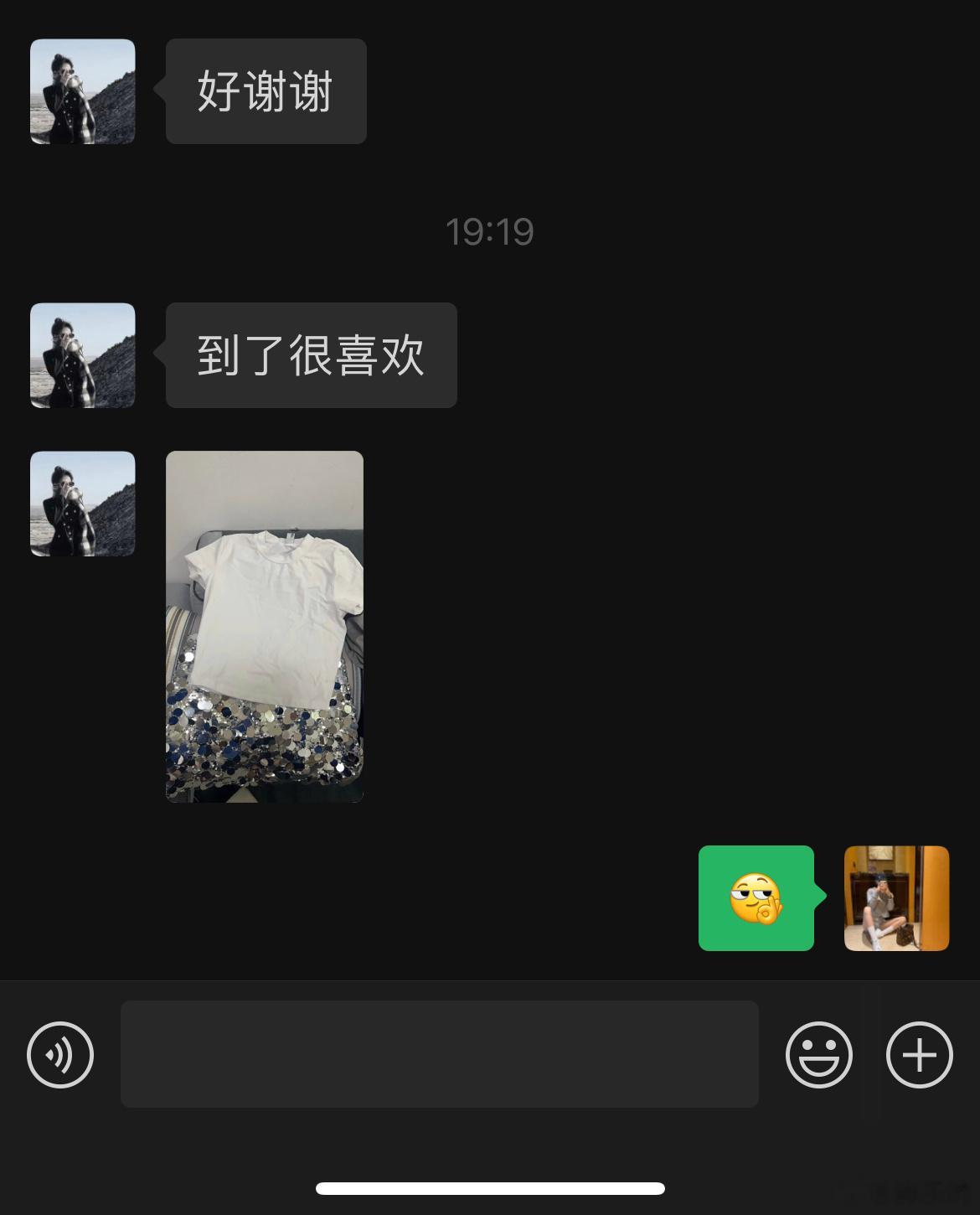The height and width of the screenshot is (1215, 980).
Task: View the white T-shirt photo message
Action: [265, 627]
